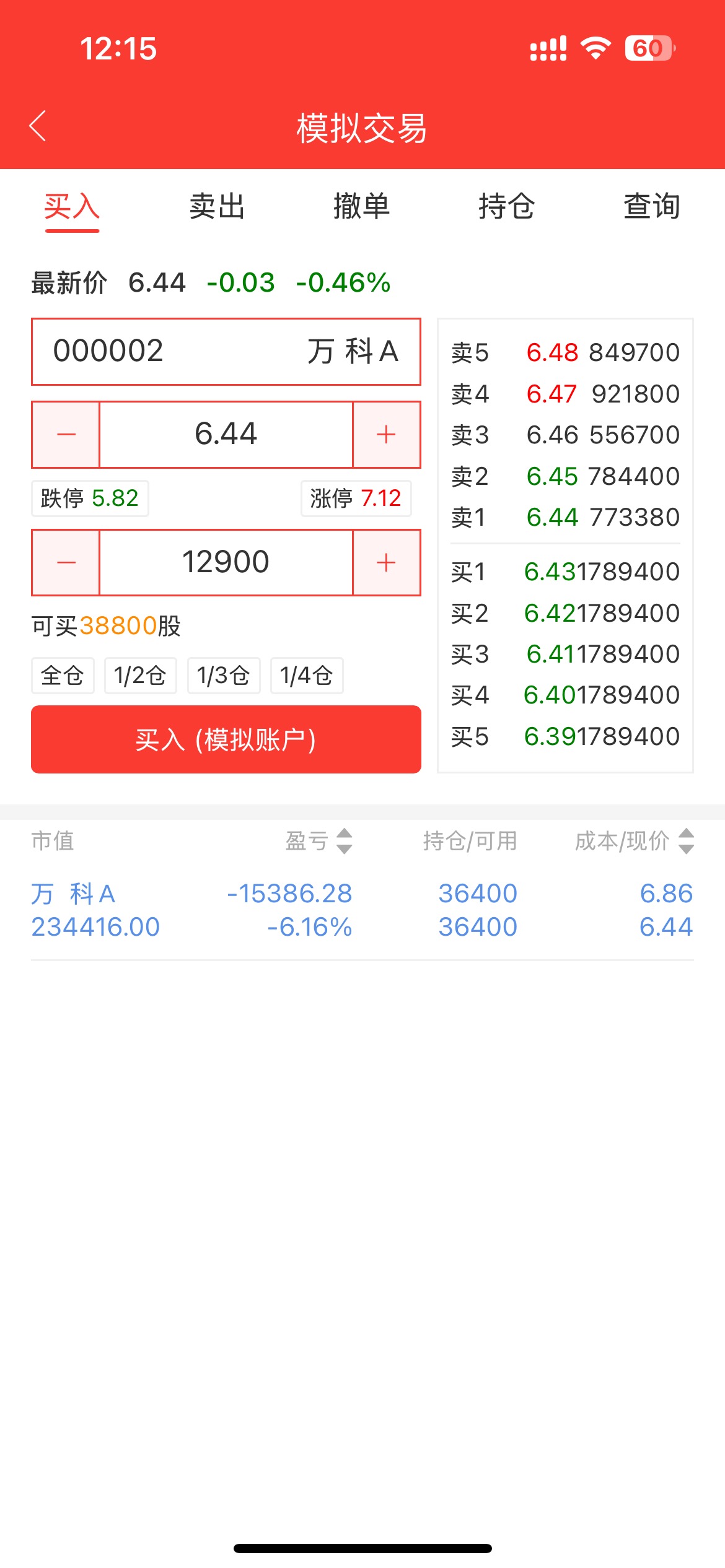
Task: Switch to the 查询 tab
Action: pos(651,206)
